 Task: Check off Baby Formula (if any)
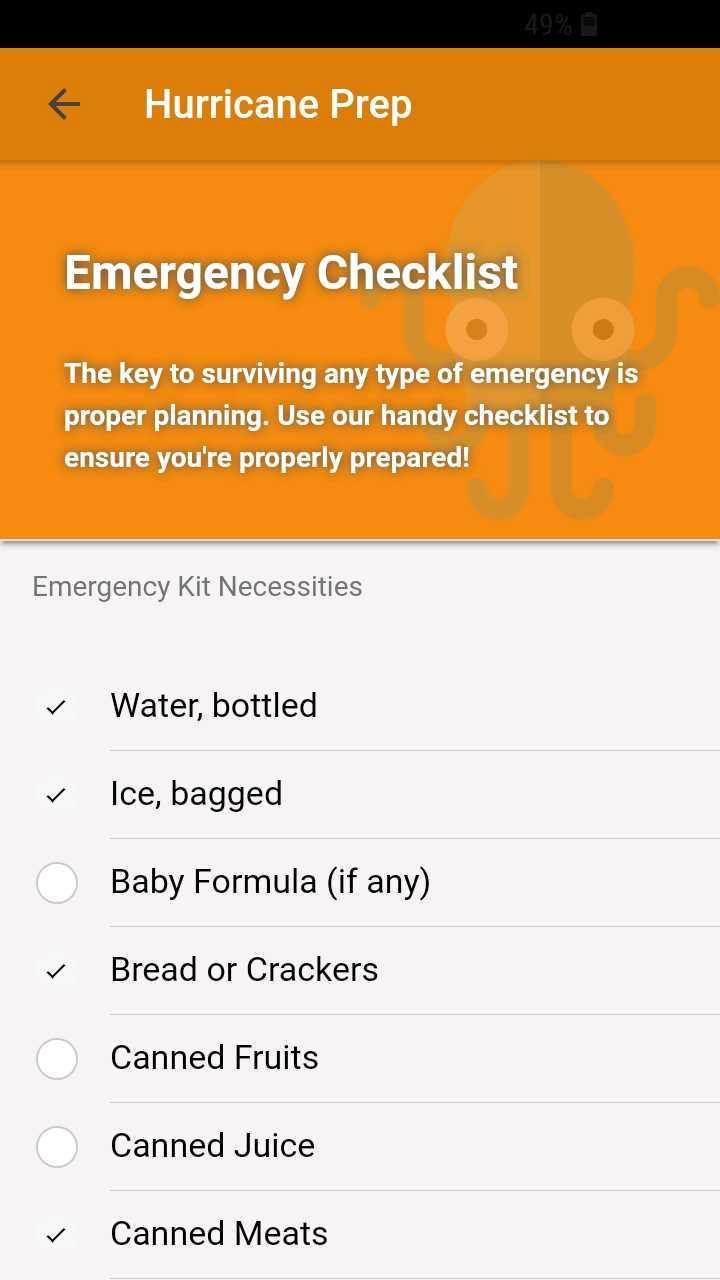point(57,883)
